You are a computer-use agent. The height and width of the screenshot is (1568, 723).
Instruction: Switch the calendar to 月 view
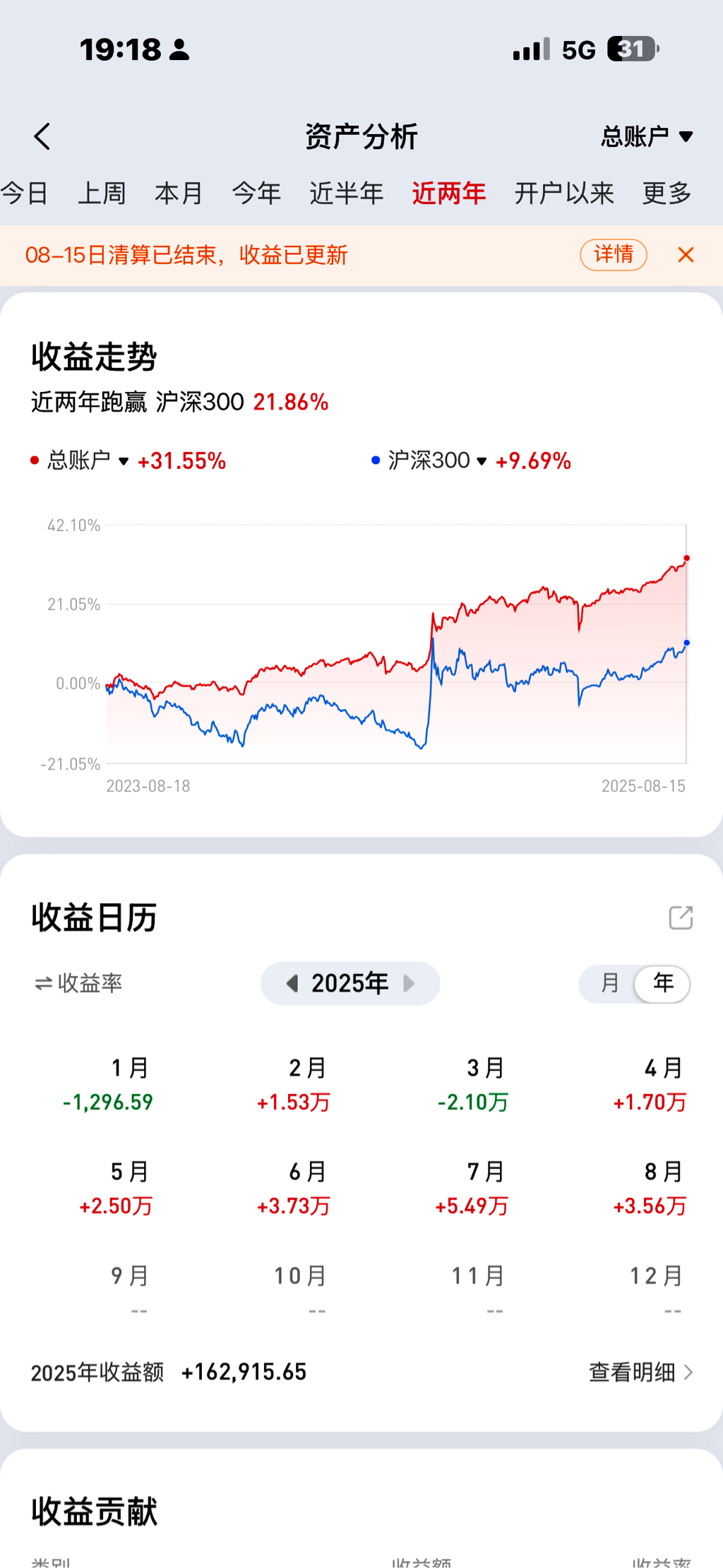(x=609, y=983)
